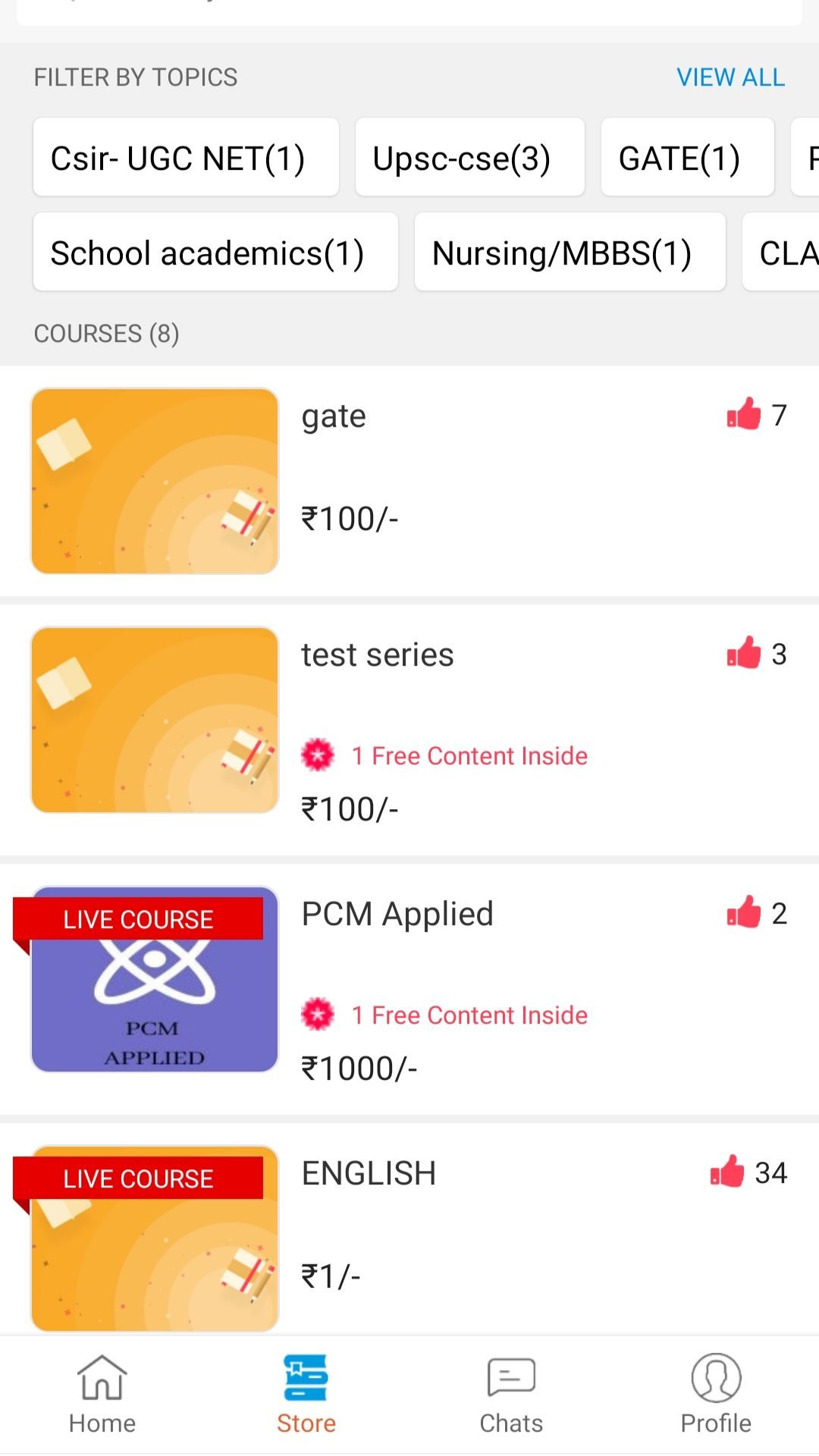Viewport: 819px width, 1456px height.
Task: Filter by Csir- UGC NET topic
Action: click(186, 157)
